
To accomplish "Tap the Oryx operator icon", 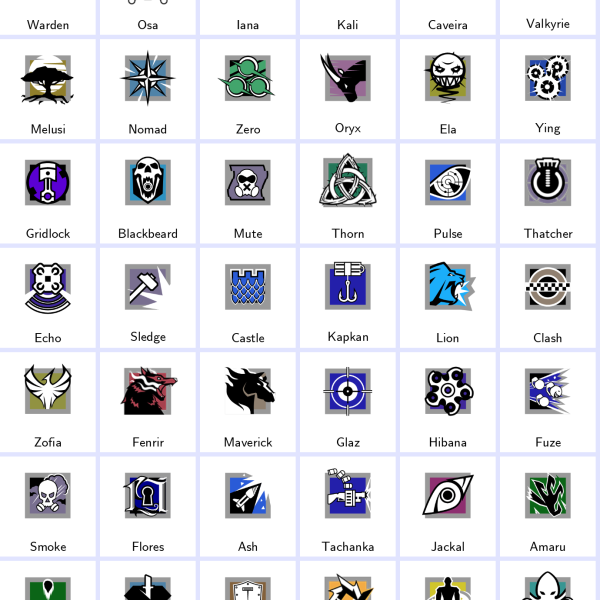I will pyautogui.click(x=348, y=80).
